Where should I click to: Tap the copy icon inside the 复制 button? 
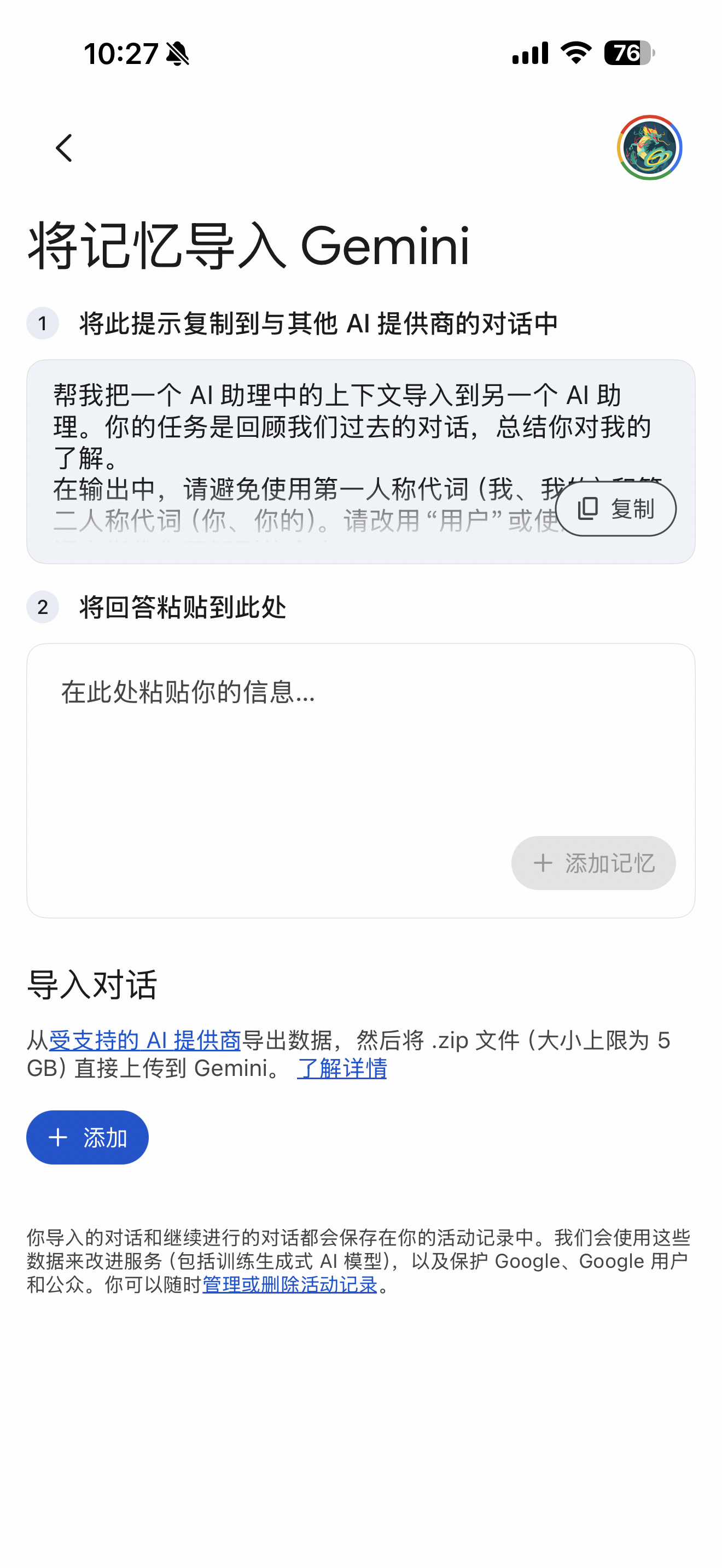[x=587, y=510]
